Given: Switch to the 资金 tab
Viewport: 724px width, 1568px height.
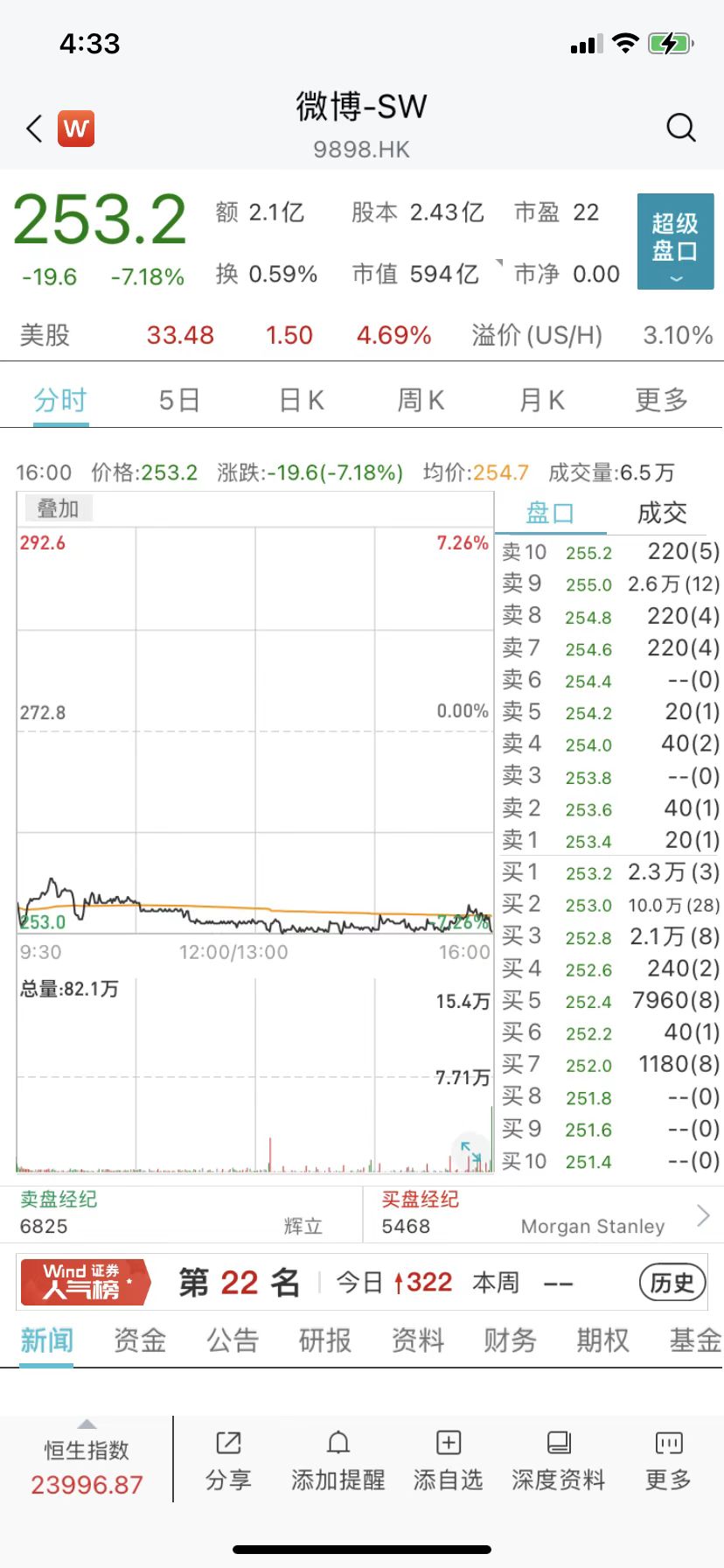Looking at the screenshot, I should coord(140,1340).
